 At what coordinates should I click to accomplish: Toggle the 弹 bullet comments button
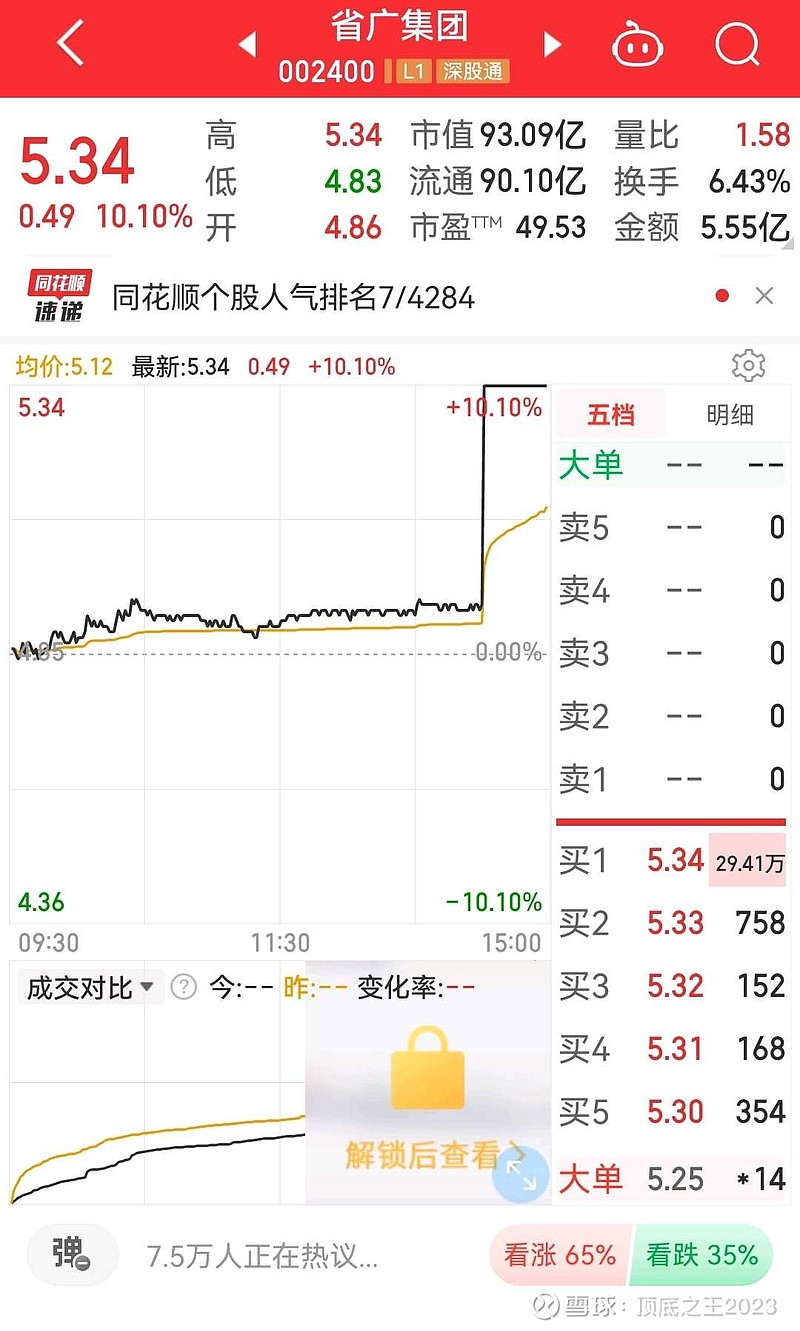click(71, 1254)
